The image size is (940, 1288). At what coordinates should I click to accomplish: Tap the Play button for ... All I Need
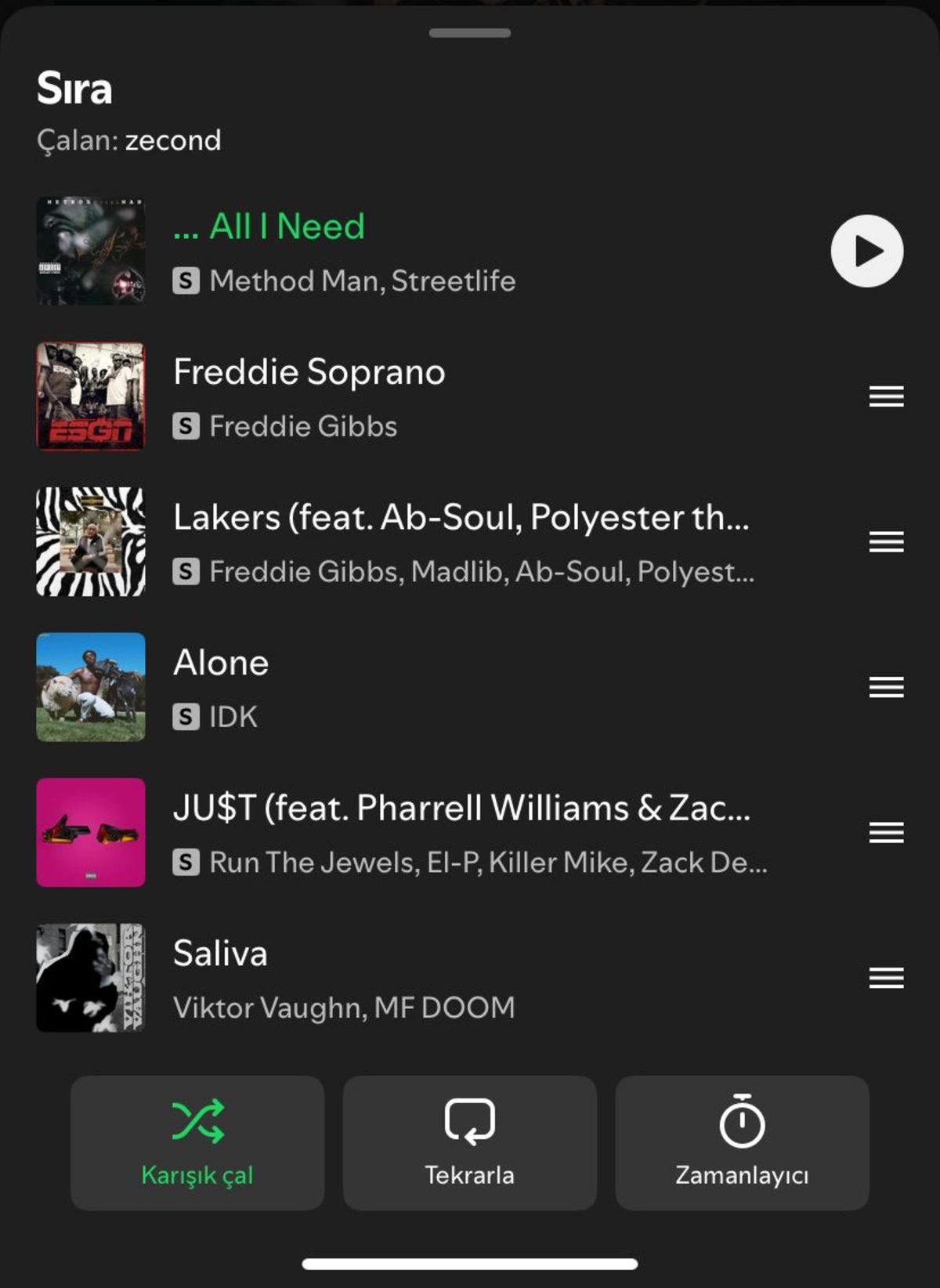[866, 251]
